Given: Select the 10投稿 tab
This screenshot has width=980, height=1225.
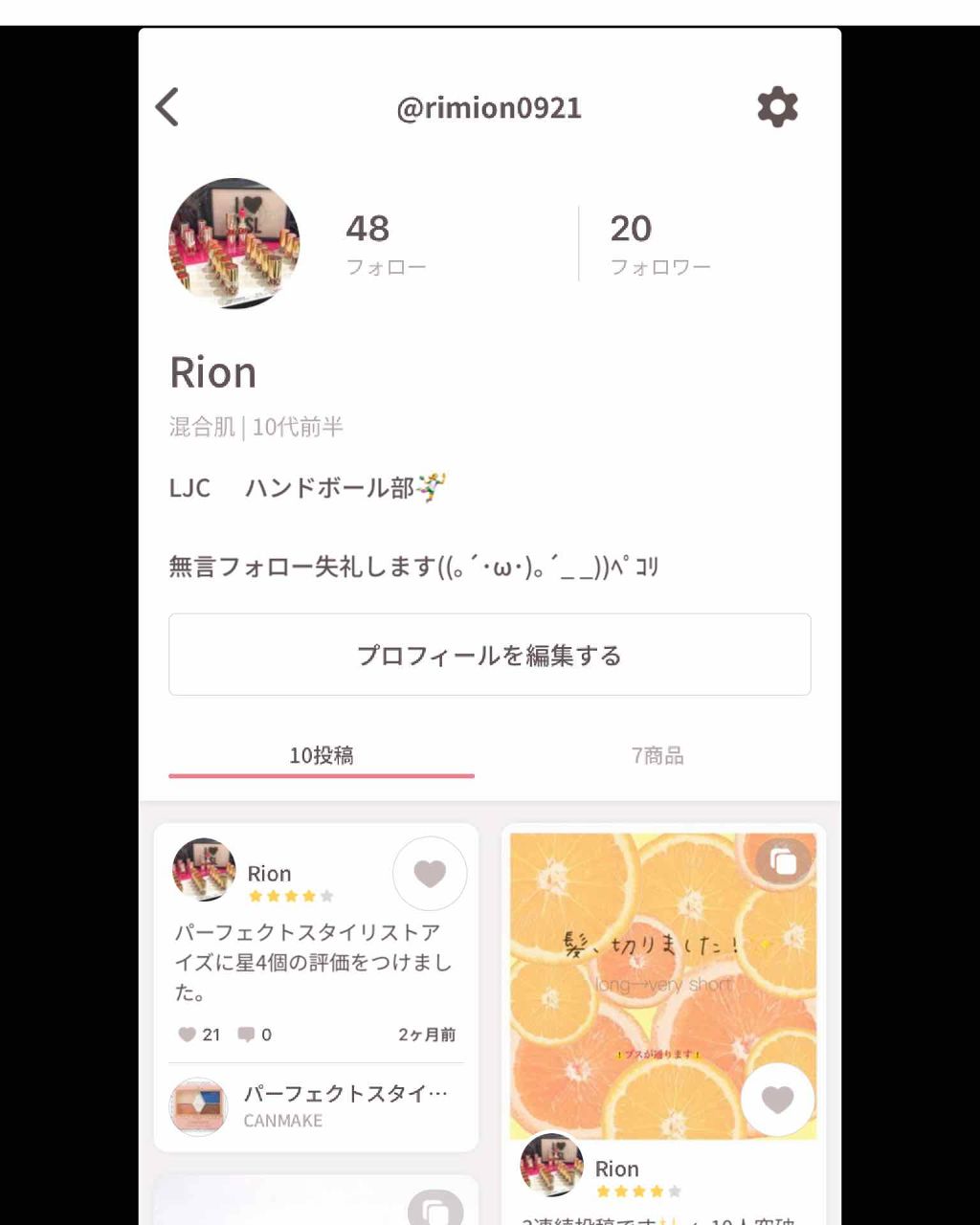Looking at the screenshot, I should point(321,755).
